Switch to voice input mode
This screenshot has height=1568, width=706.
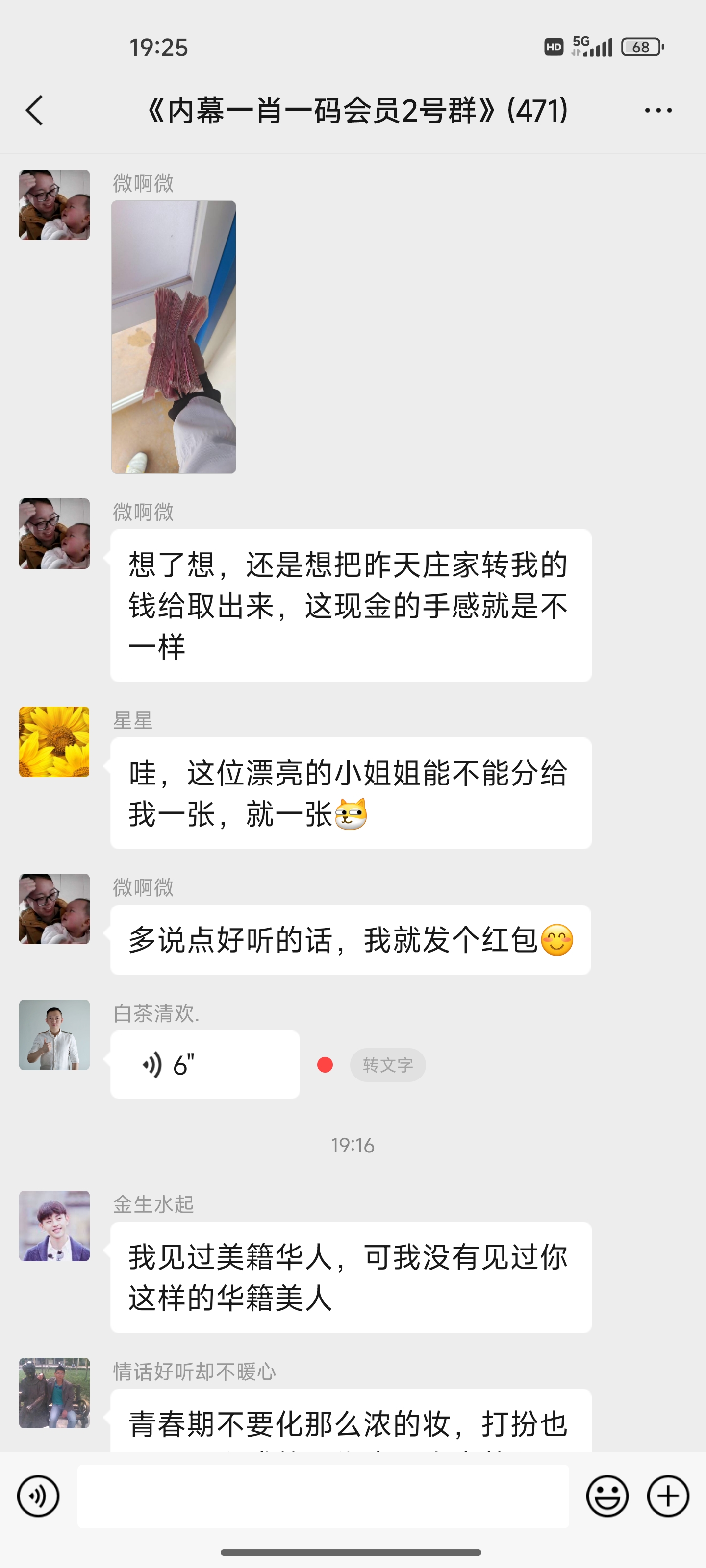(38, 1495)
